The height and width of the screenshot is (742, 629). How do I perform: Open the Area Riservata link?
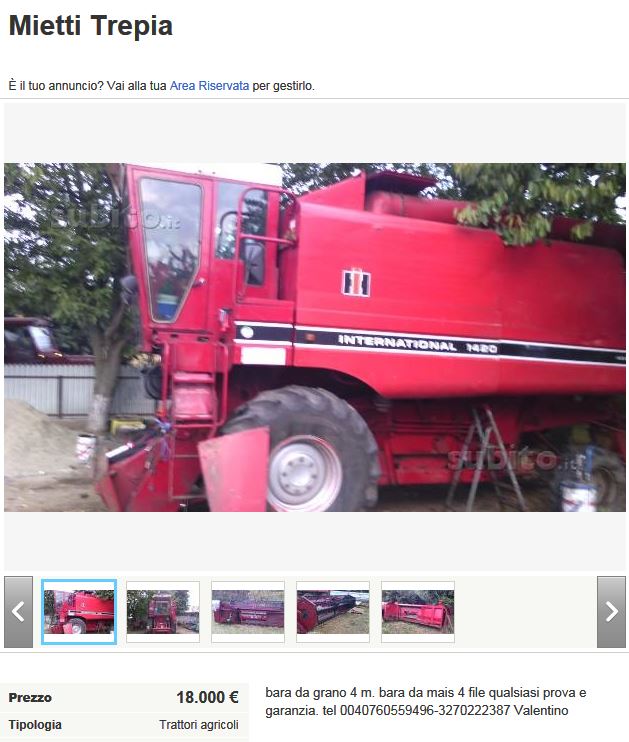(x=209, y=86)
